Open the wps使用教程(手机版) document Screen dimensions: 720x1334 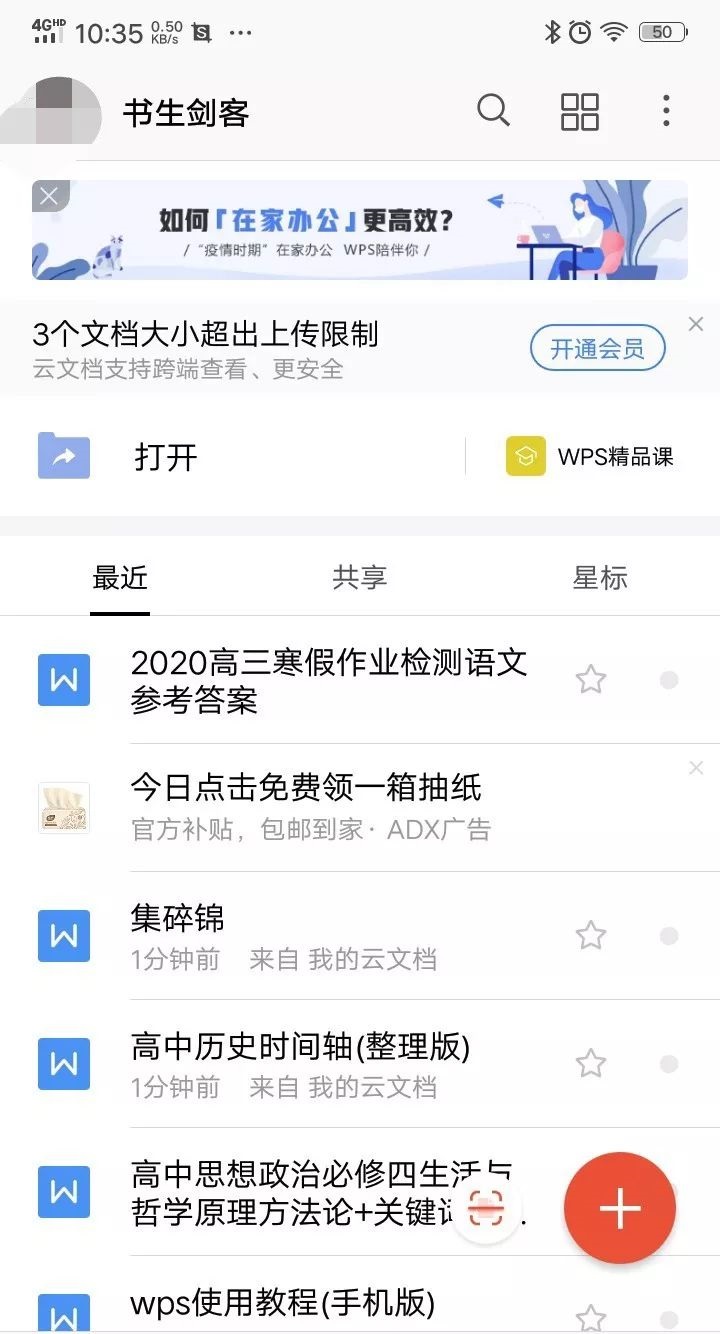coord(283,1303)
